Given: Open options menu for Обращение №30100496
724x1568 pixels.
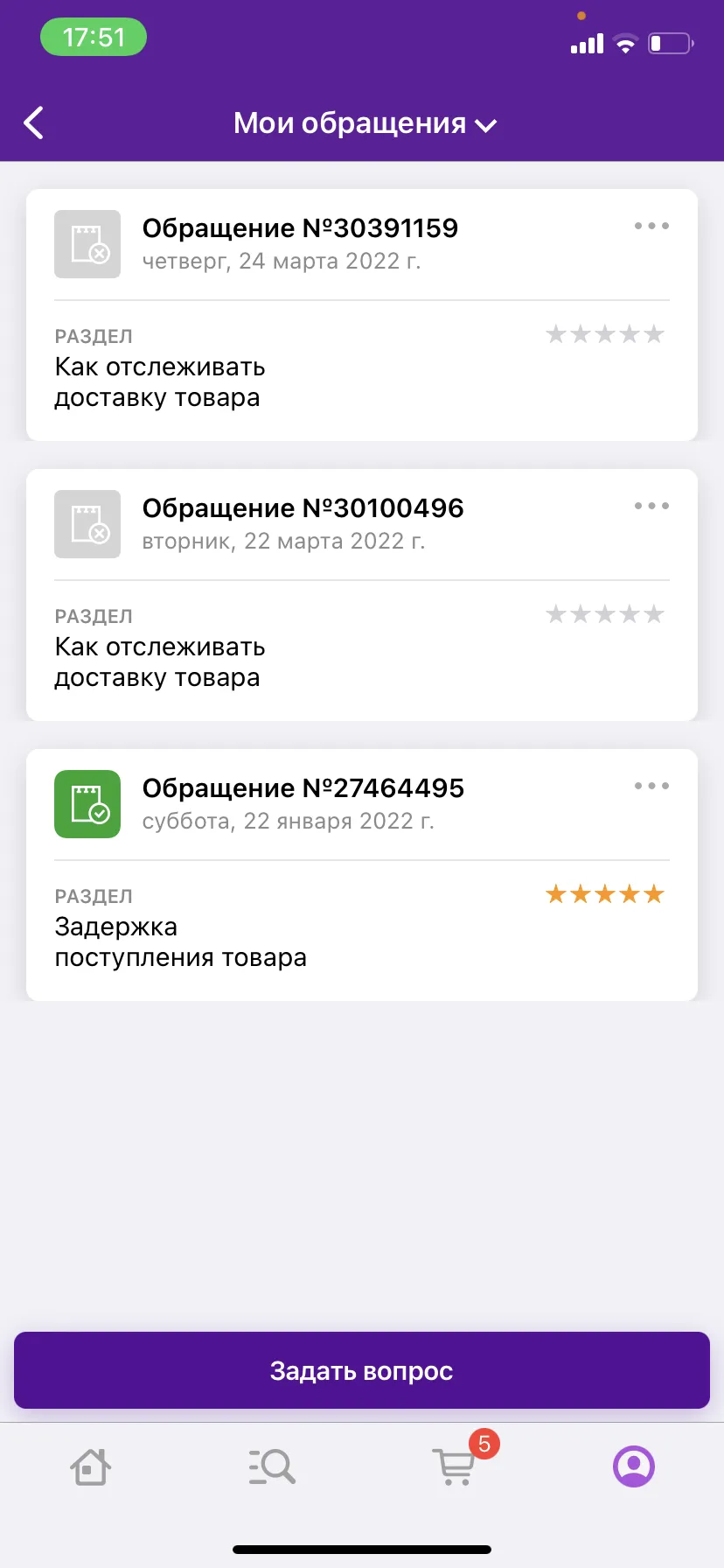Looking at the screenshot, I should pos(651,506).
